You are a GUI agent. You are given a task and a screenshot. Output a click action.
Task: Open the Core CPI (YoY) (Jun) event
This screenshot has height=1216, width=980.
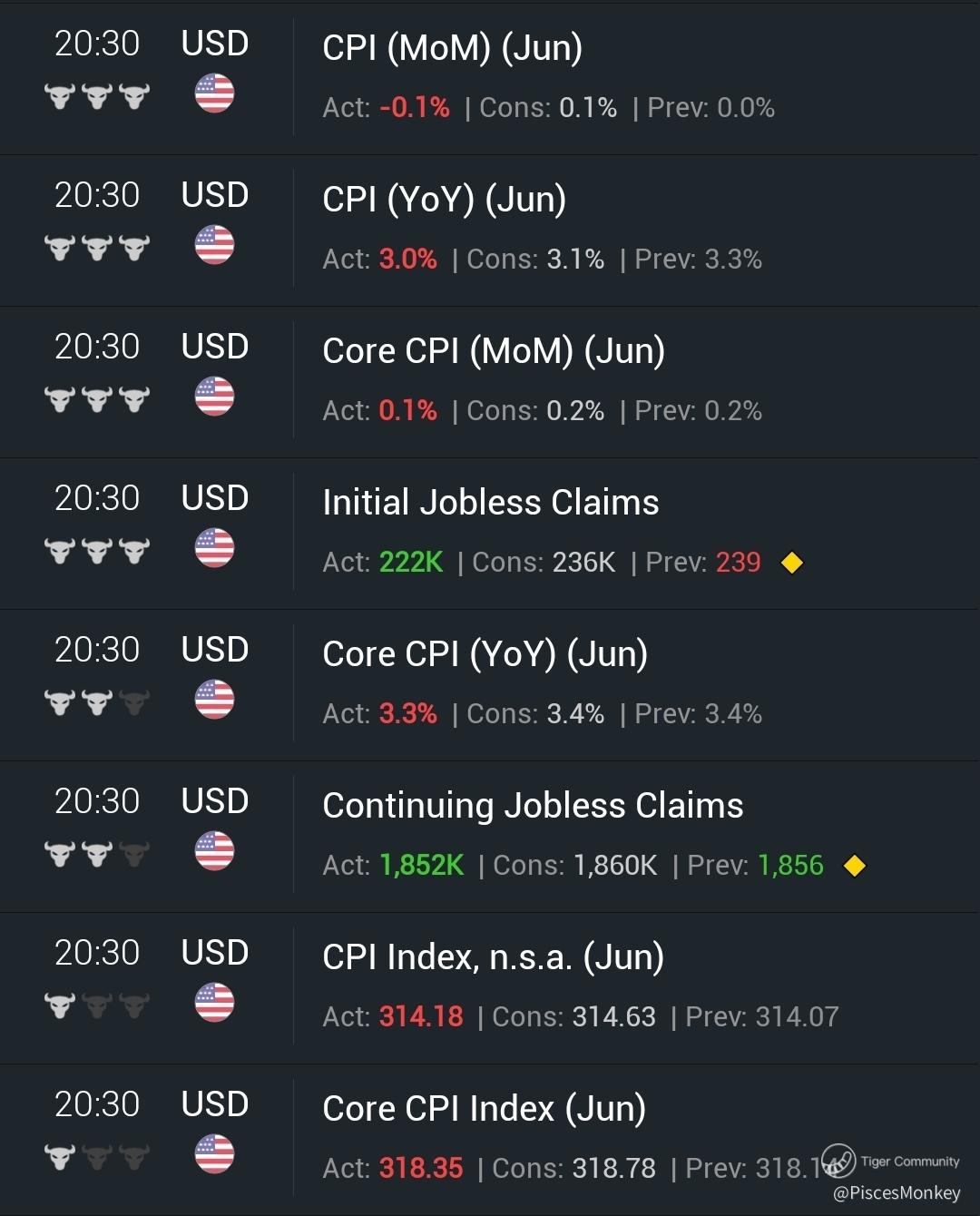(x=490, y=685)
